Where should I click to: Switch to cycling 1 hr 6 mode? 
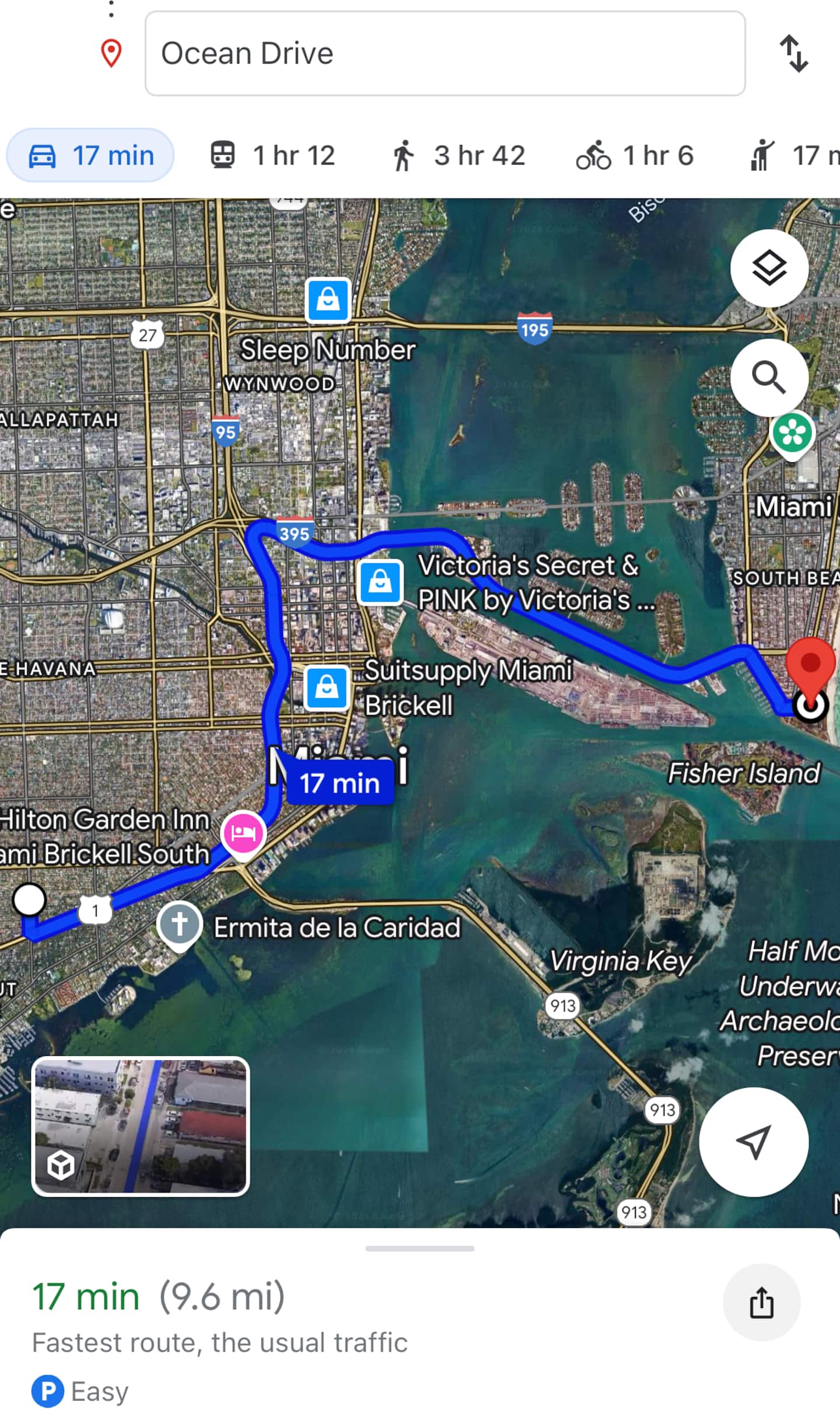(635, 155)
